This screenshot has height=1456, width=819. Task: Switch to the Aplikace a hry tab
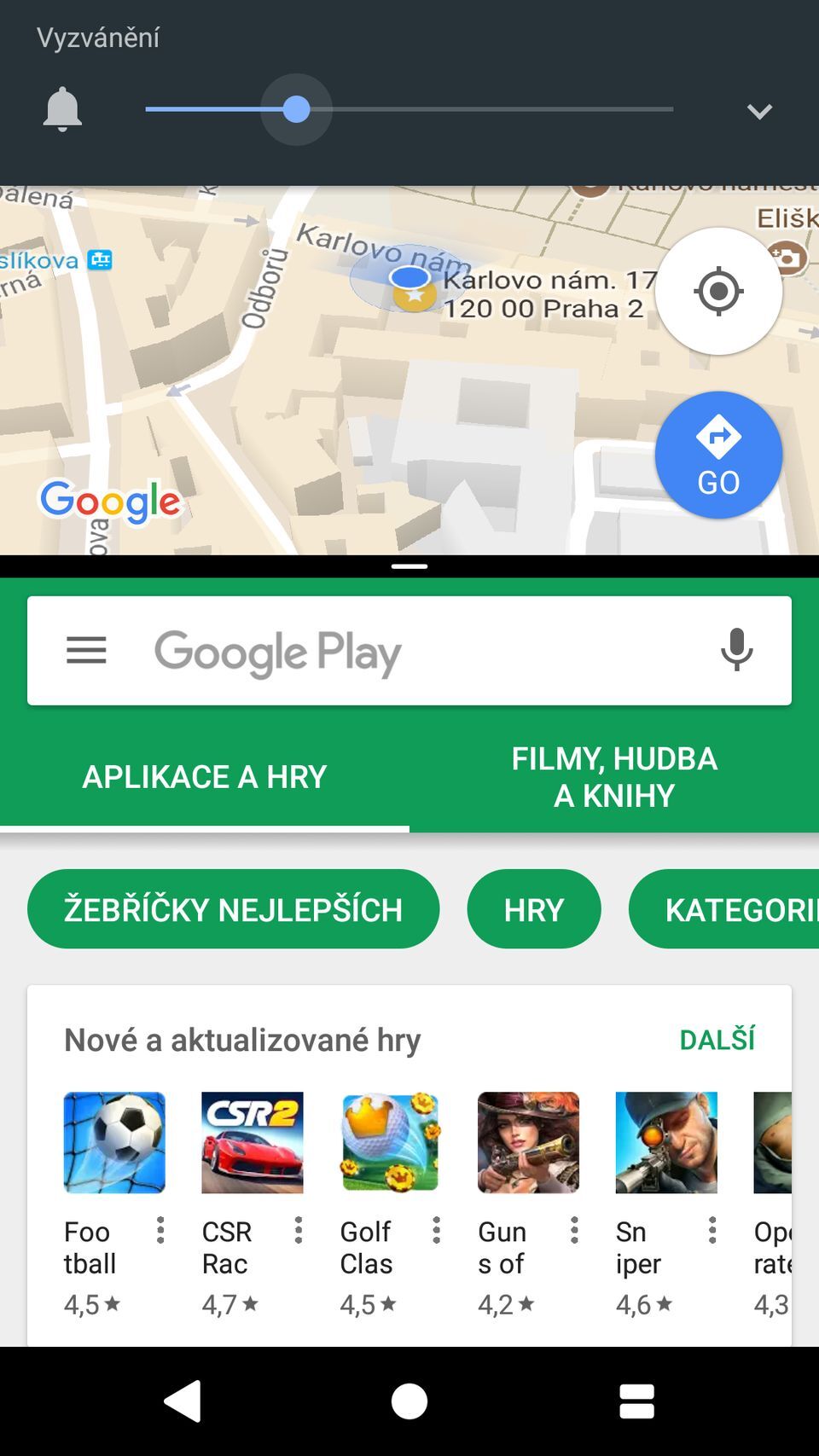pyautogui.click(x=205, y=776)
